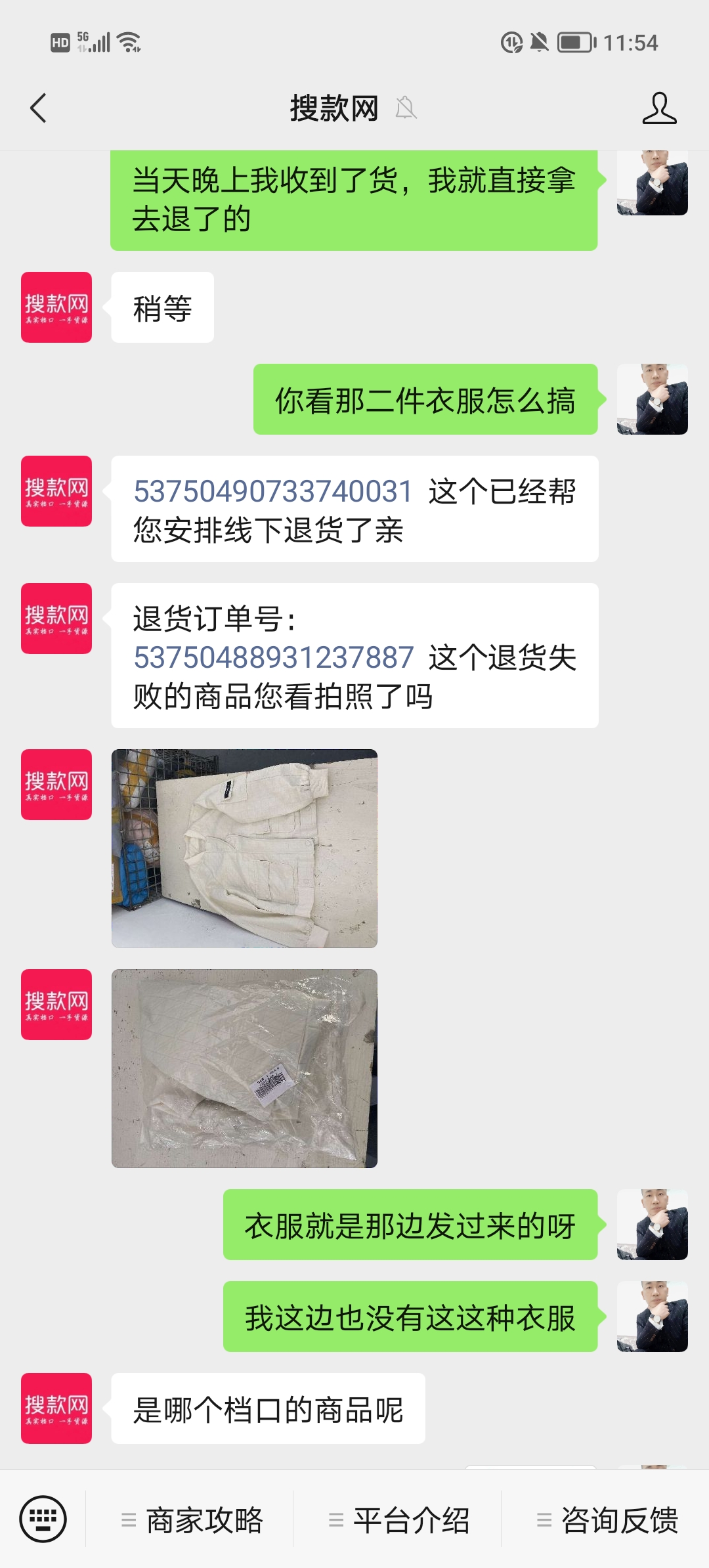View the photo of the unpacked white jacket
709x1568 pixels.
[x=244, y=848]
